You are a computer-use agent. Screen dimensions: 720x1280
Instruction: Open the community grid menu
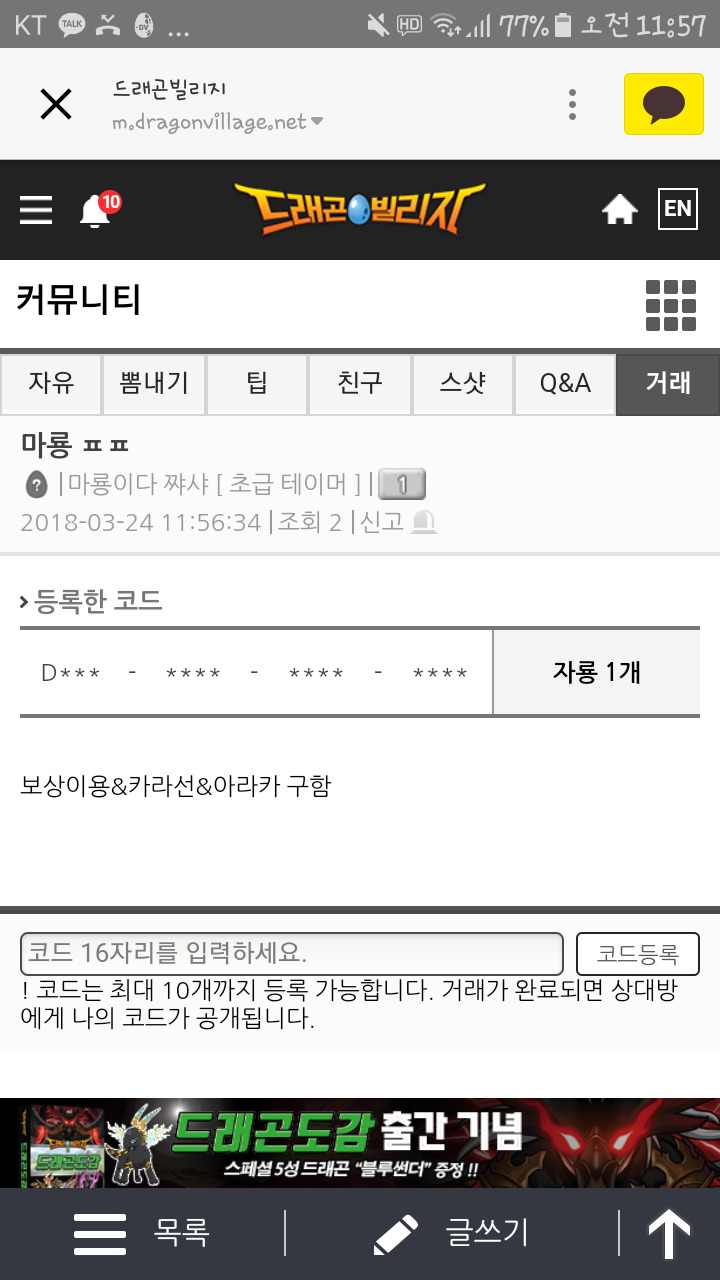(x=670, y=304)
